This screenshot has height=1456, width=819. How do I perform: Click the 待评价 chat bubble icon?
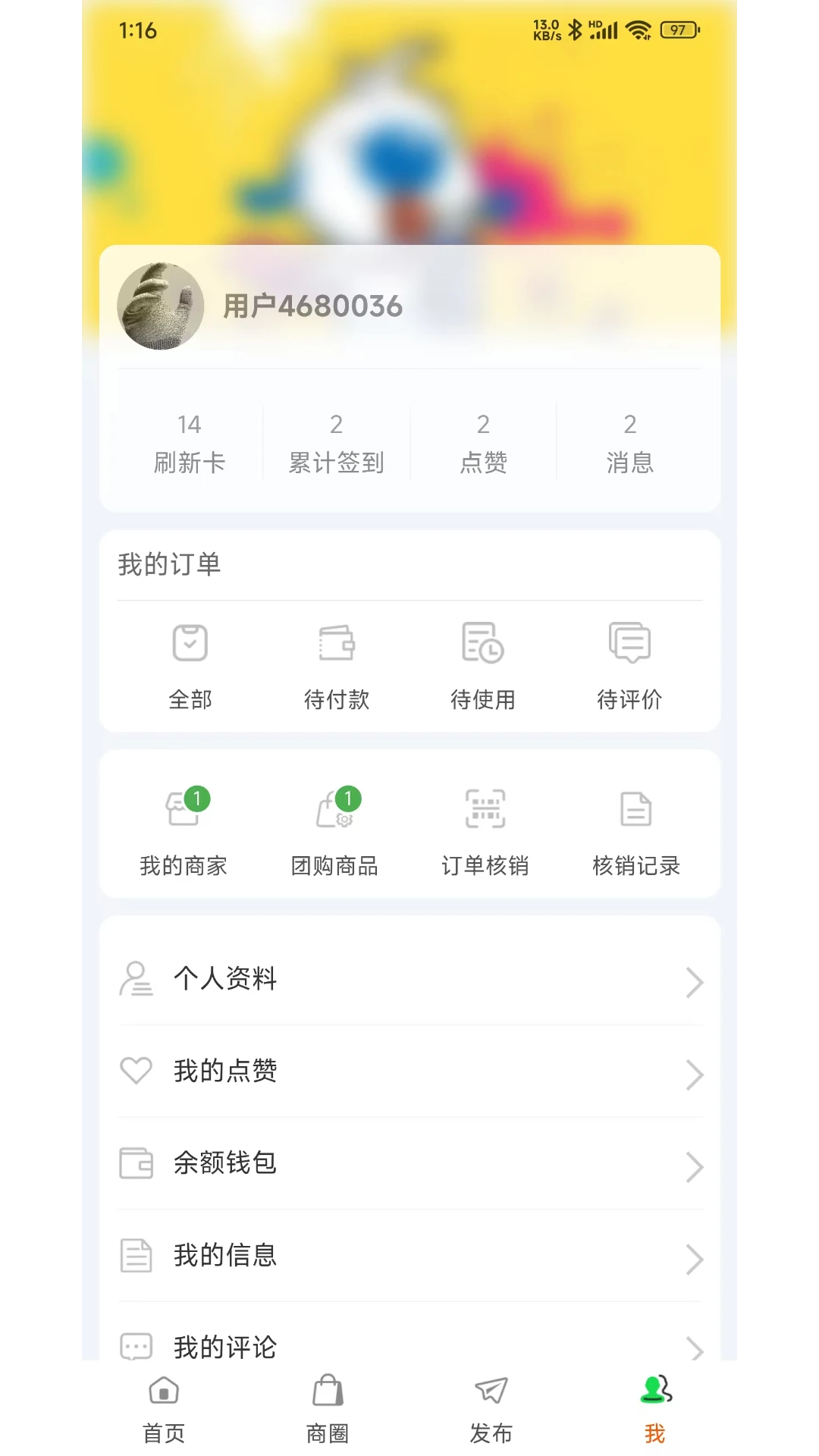[629, 642]
